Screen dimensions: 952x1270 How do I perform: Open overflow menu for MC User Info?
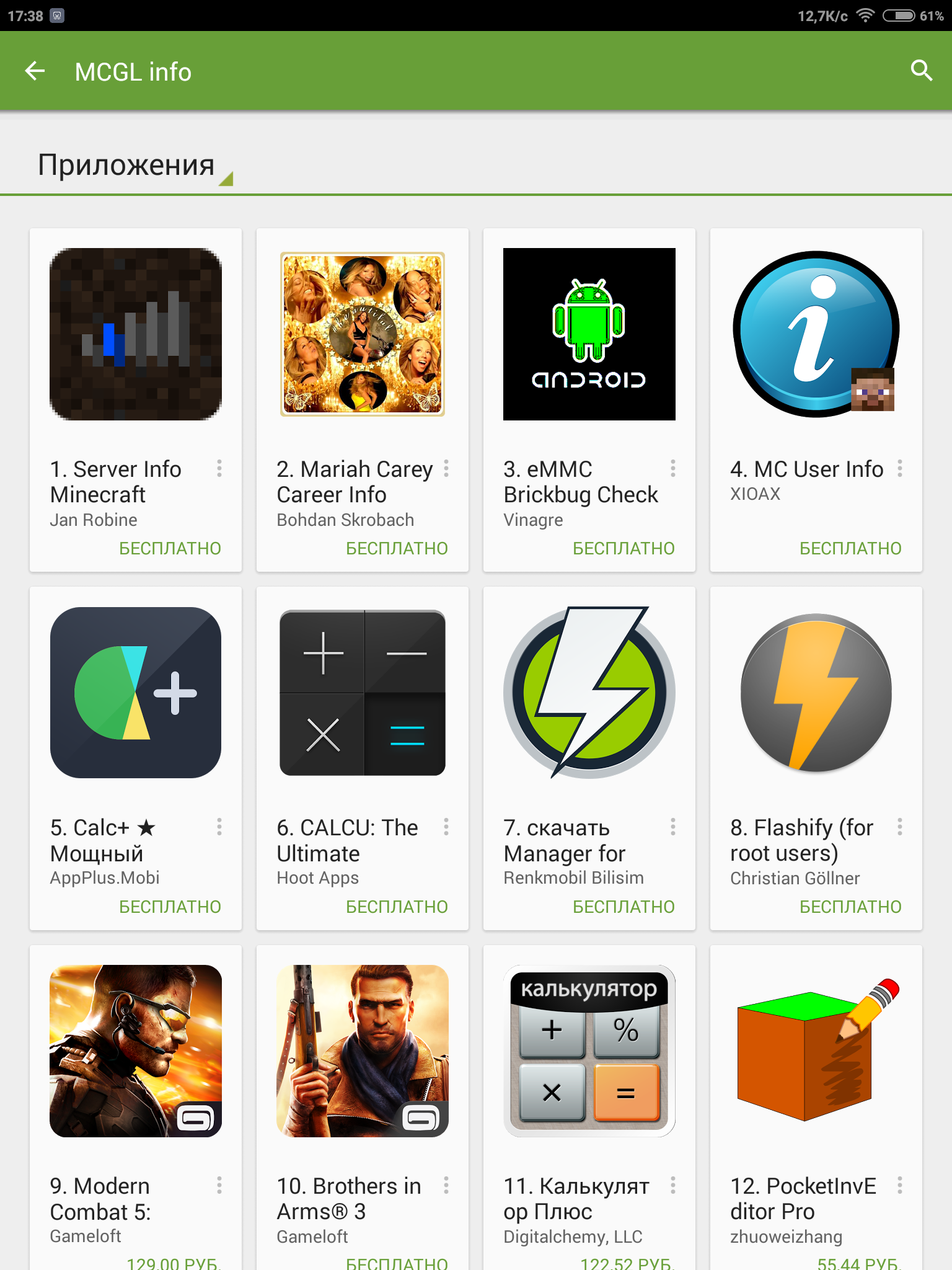[x=900, y=469]
